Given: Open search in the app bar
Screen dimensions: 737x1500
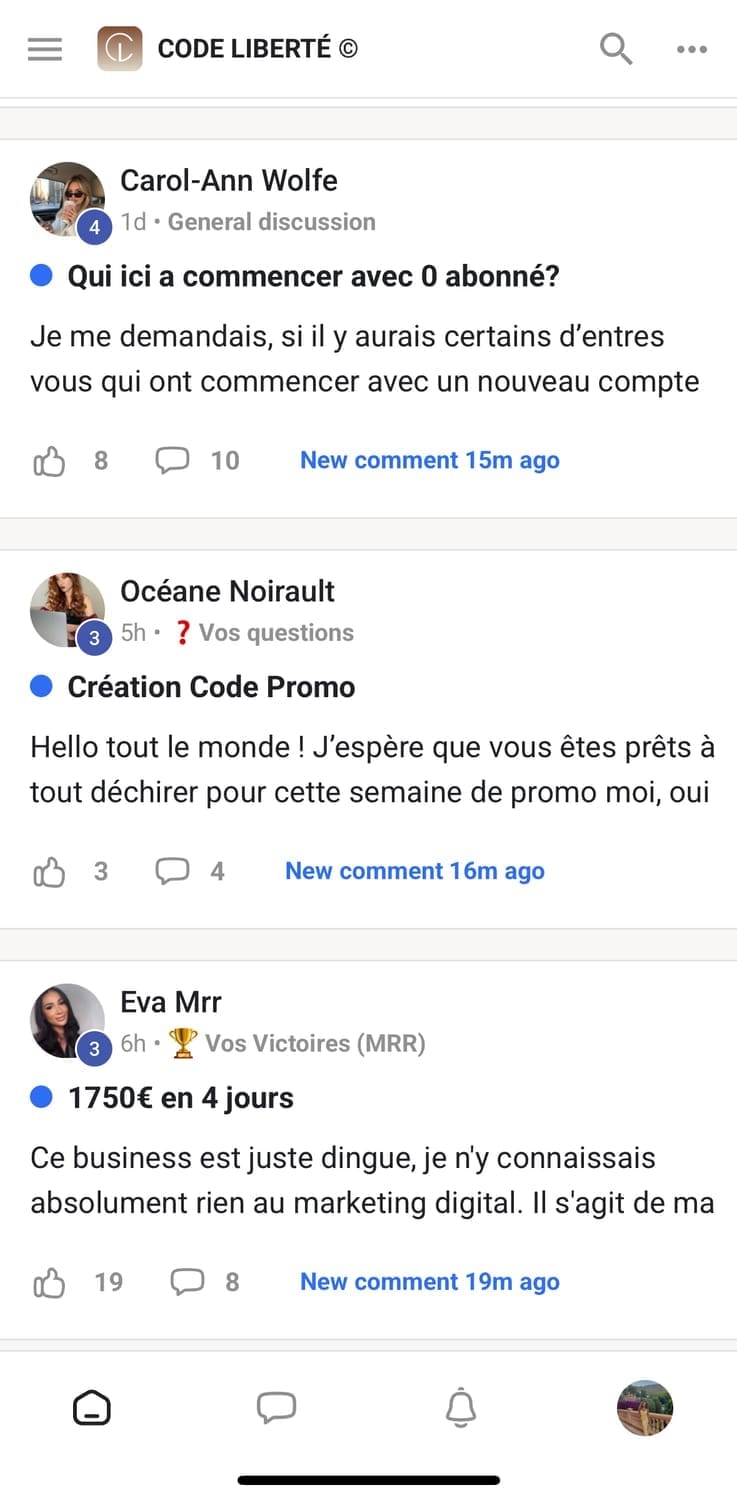Looking at the screenshot, I should point(615,48).
